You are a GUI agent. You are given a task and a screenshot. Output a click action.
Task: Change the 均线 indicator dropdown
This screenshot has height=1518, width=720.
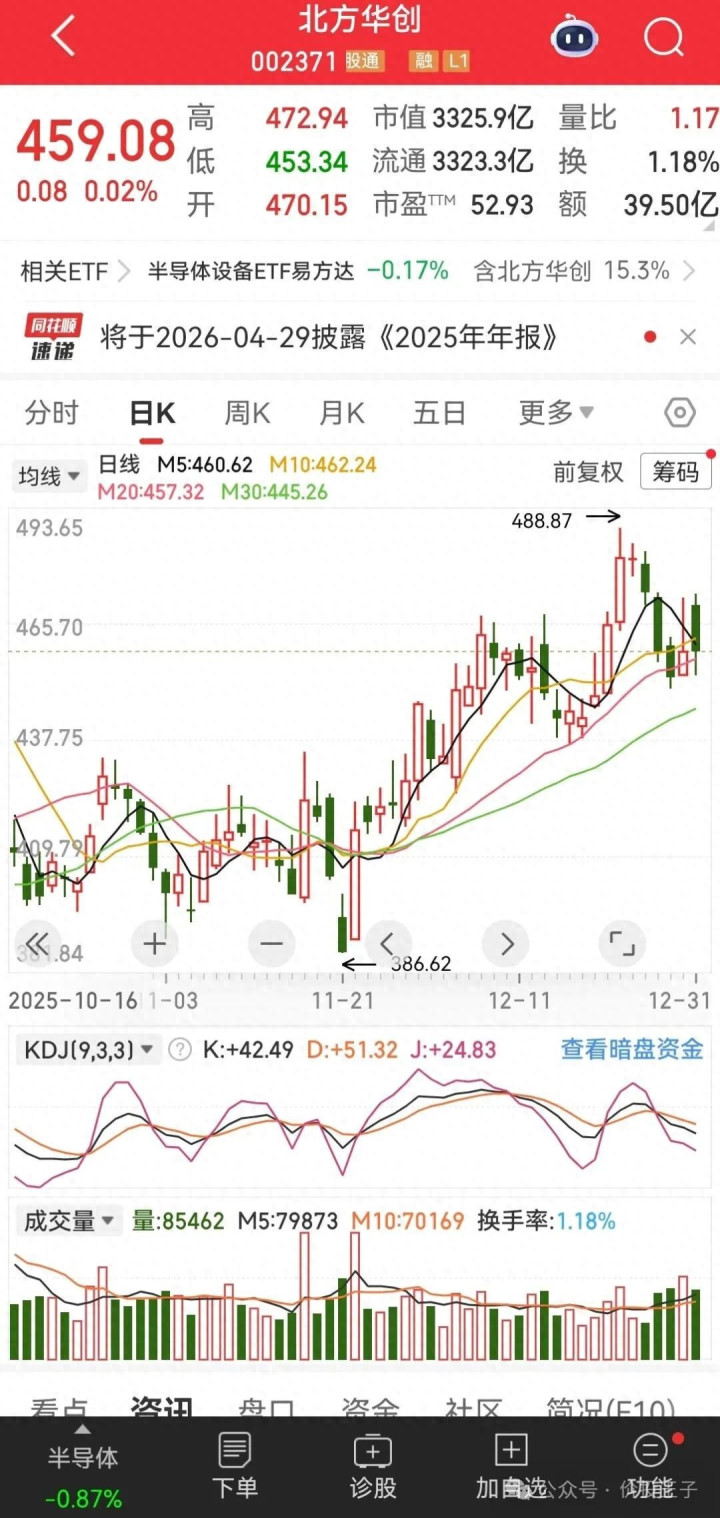49,477
